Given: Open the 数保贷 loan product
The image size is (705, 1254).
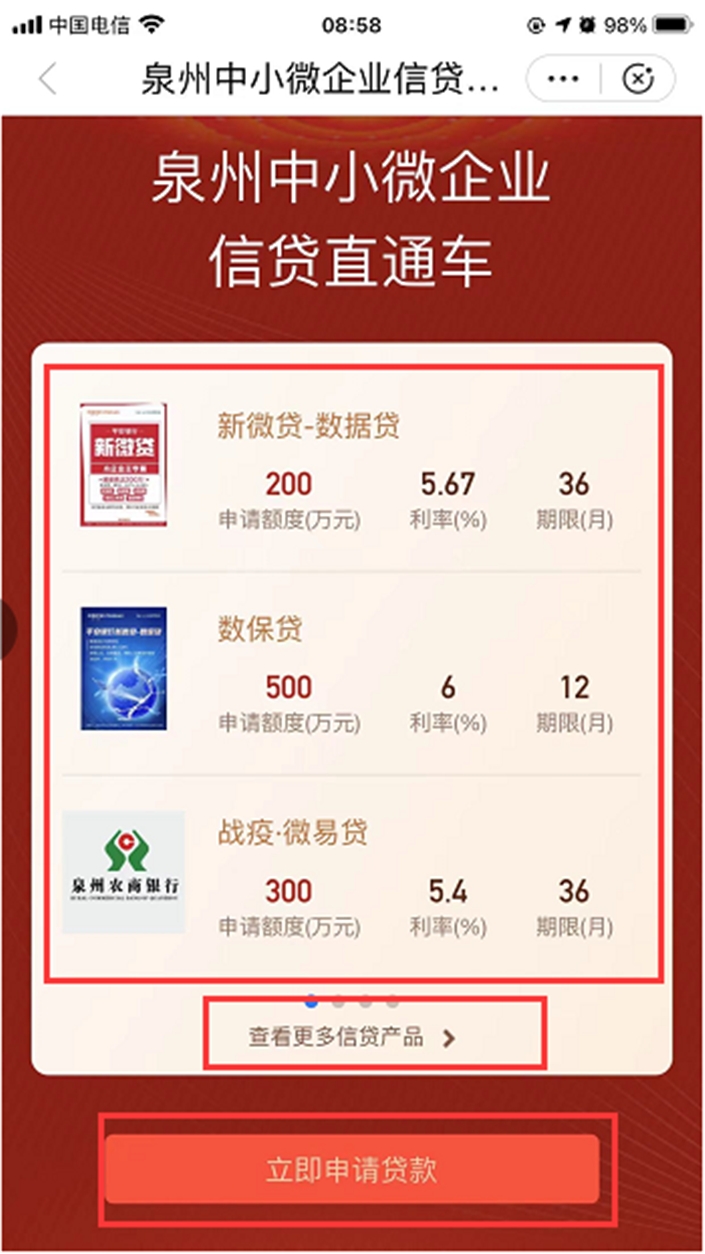Looking at the screenshot, I should click(260, 630).
